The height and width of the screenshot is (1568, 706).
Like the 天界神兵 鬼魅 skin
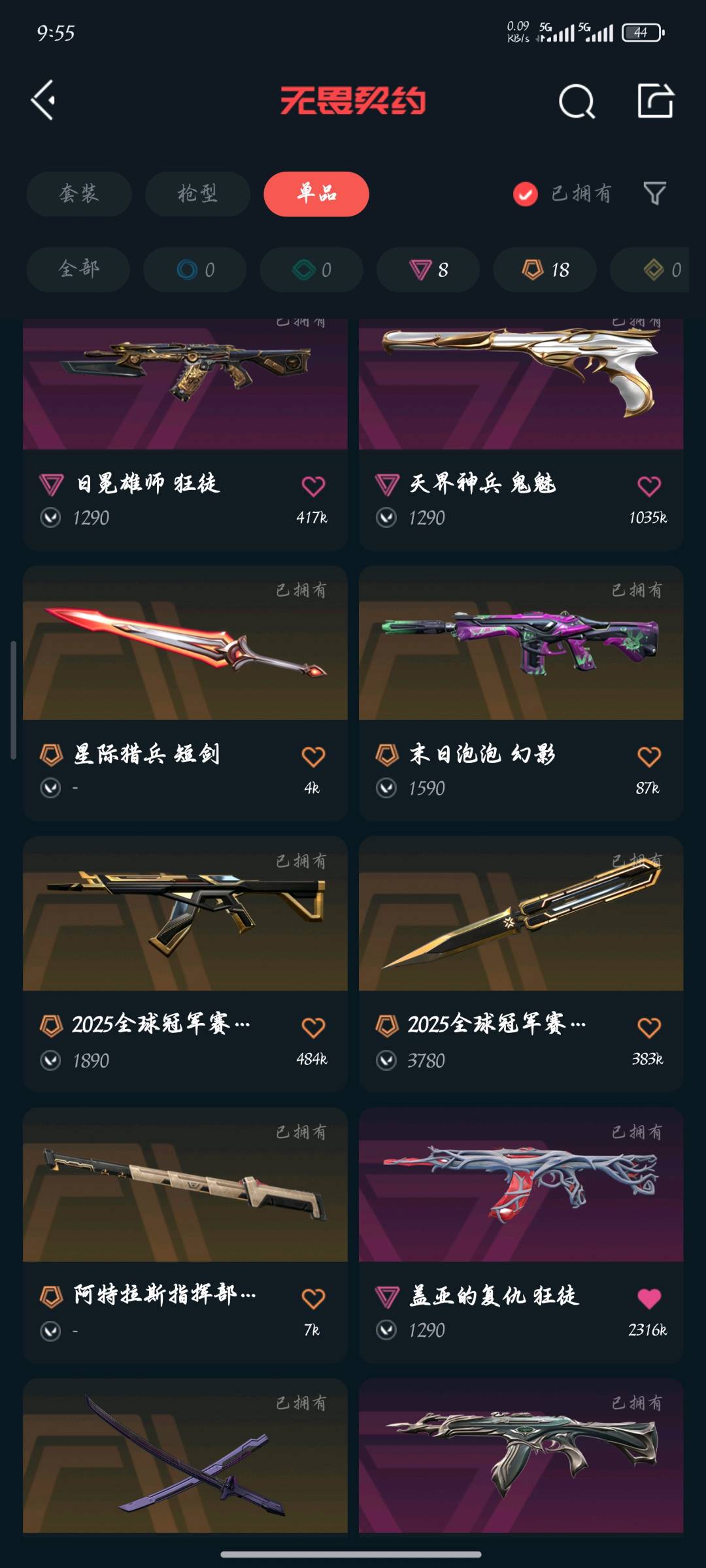[x=648, y=486]
